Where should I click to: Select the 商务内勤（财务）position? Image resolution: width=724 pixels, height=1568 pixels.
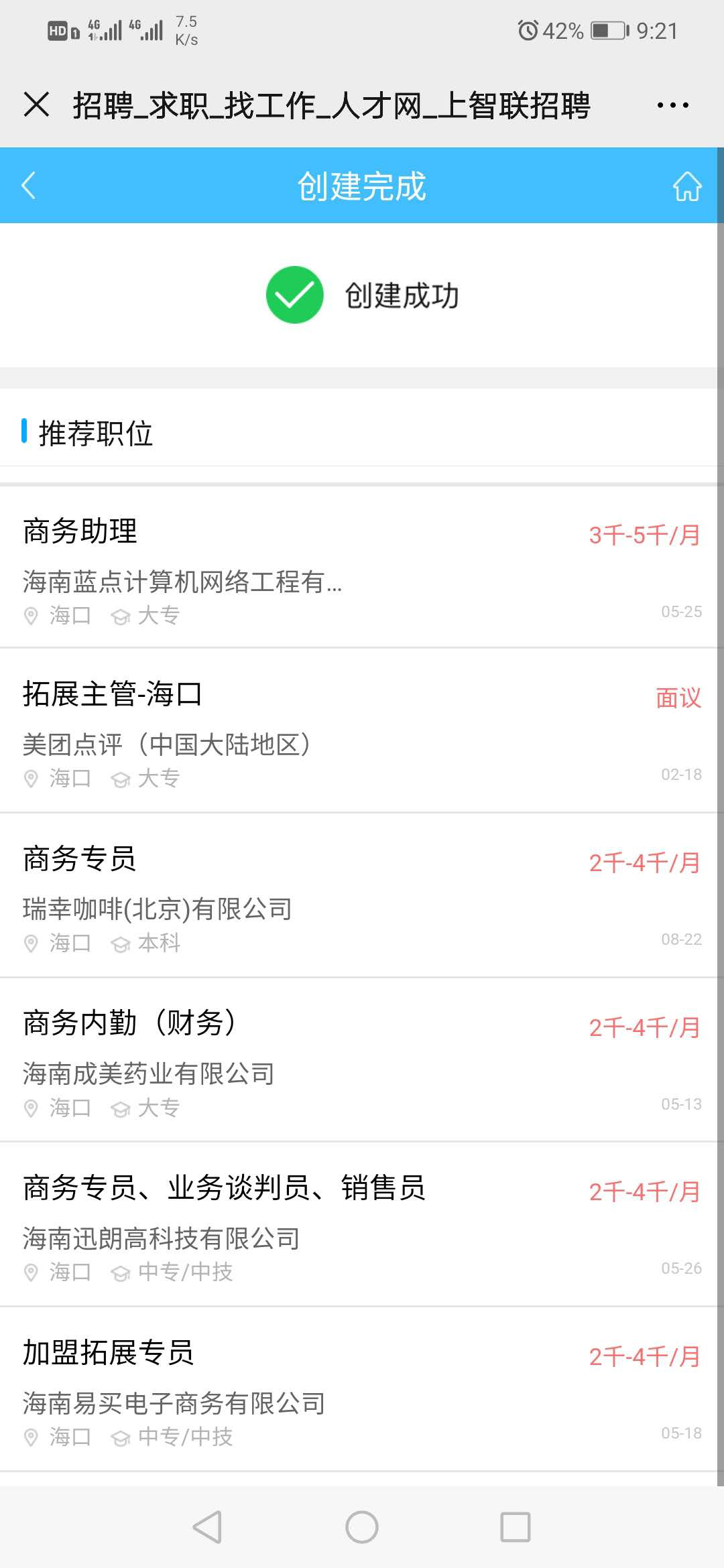362,1061
